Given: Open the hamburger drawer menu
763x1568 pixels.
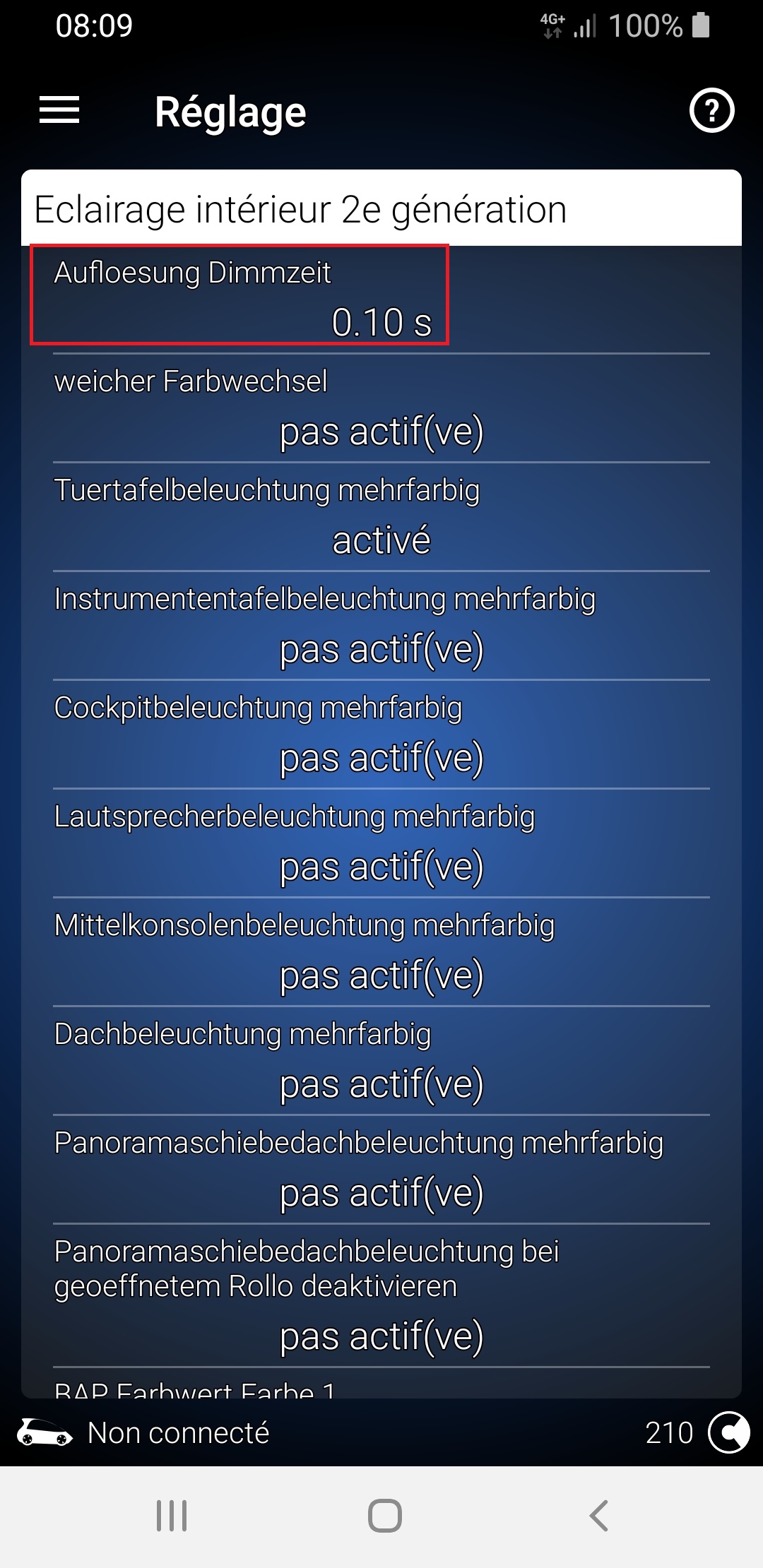Looking at the screenshot, I should tap(59, 110).
